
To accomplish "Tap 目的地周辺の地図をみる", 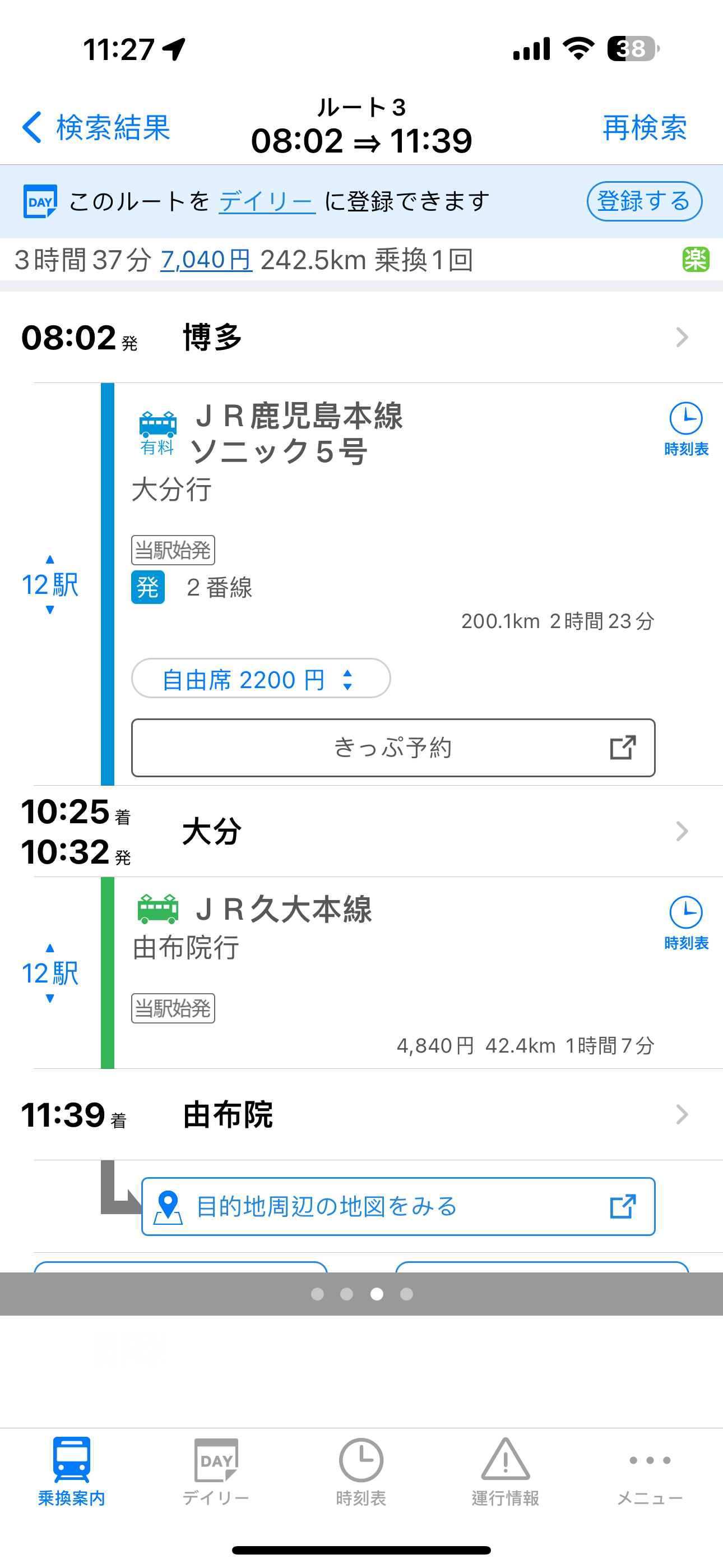I will coord(398,1206).
